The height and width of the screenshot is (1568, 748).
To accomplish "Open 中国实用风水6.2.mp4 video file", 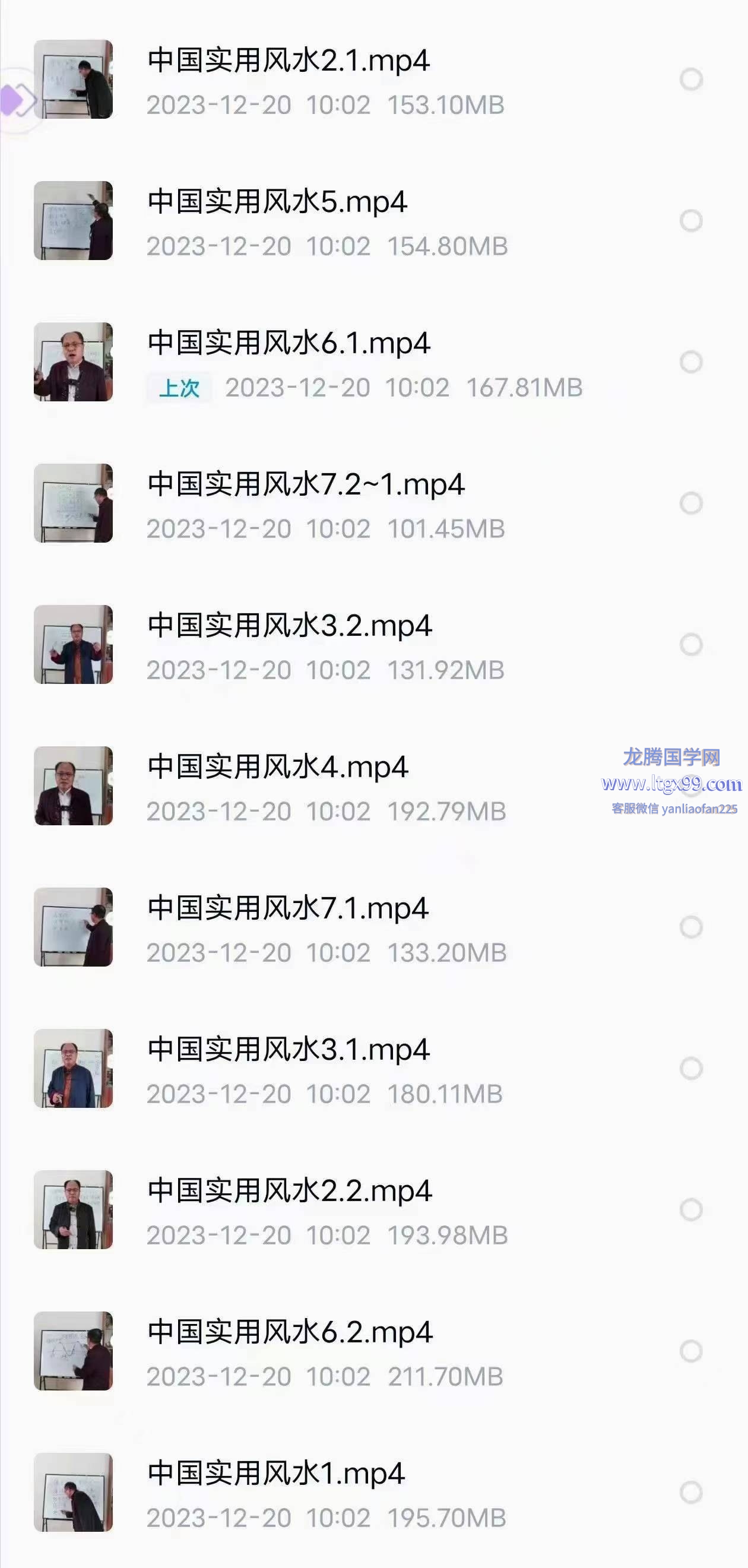I will coord(290,1332).
